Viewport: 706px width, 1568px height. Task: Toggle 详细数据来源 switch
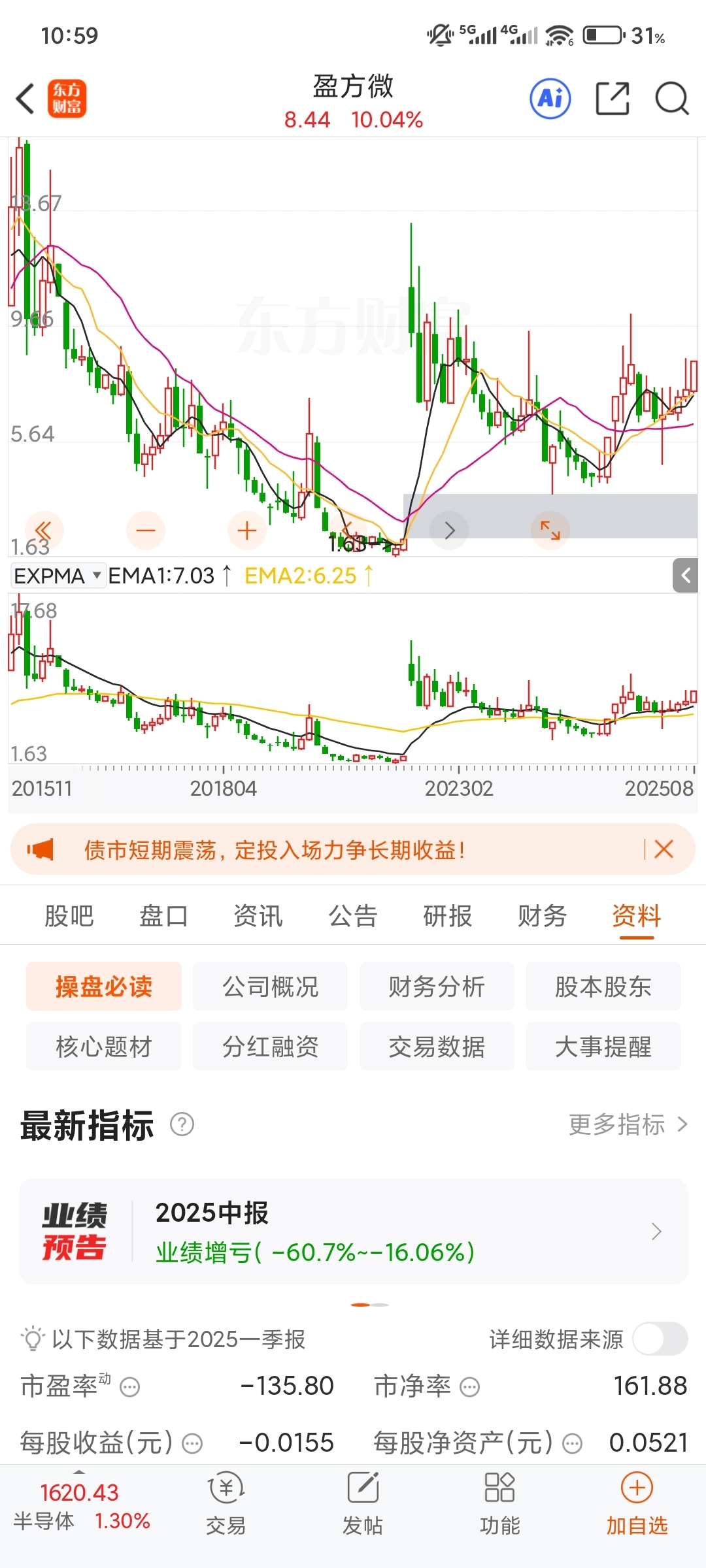tap(660, 1339)
